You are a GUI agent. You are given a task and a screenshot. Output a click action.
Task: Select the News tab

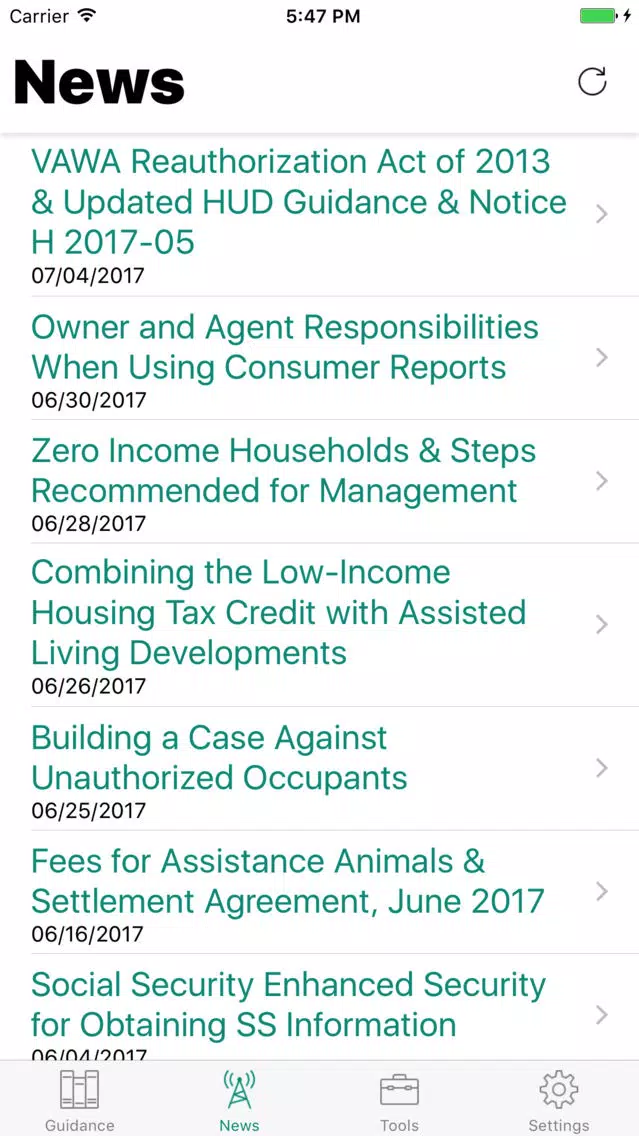(x=239, y=1100)
